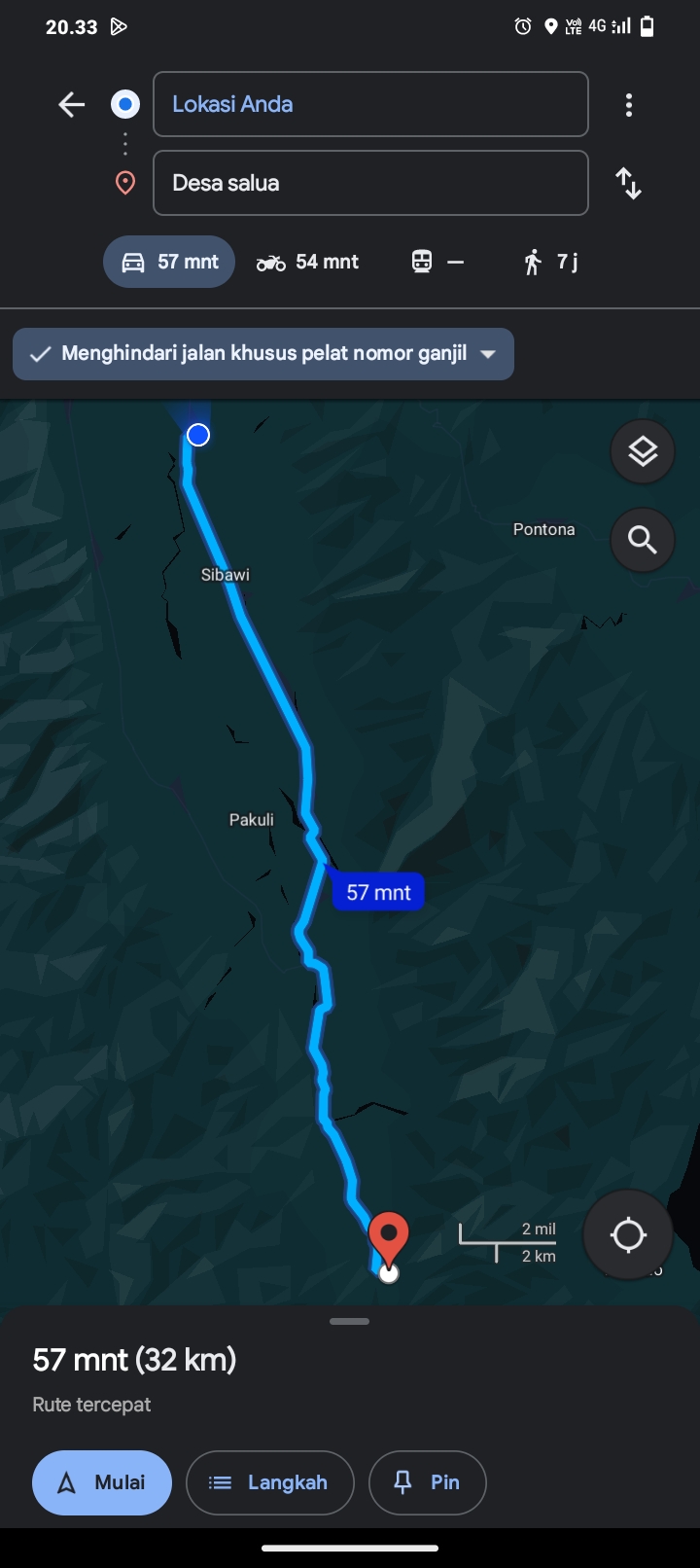Open the map layers button
700x1568 pixels.
coord(643,451)
